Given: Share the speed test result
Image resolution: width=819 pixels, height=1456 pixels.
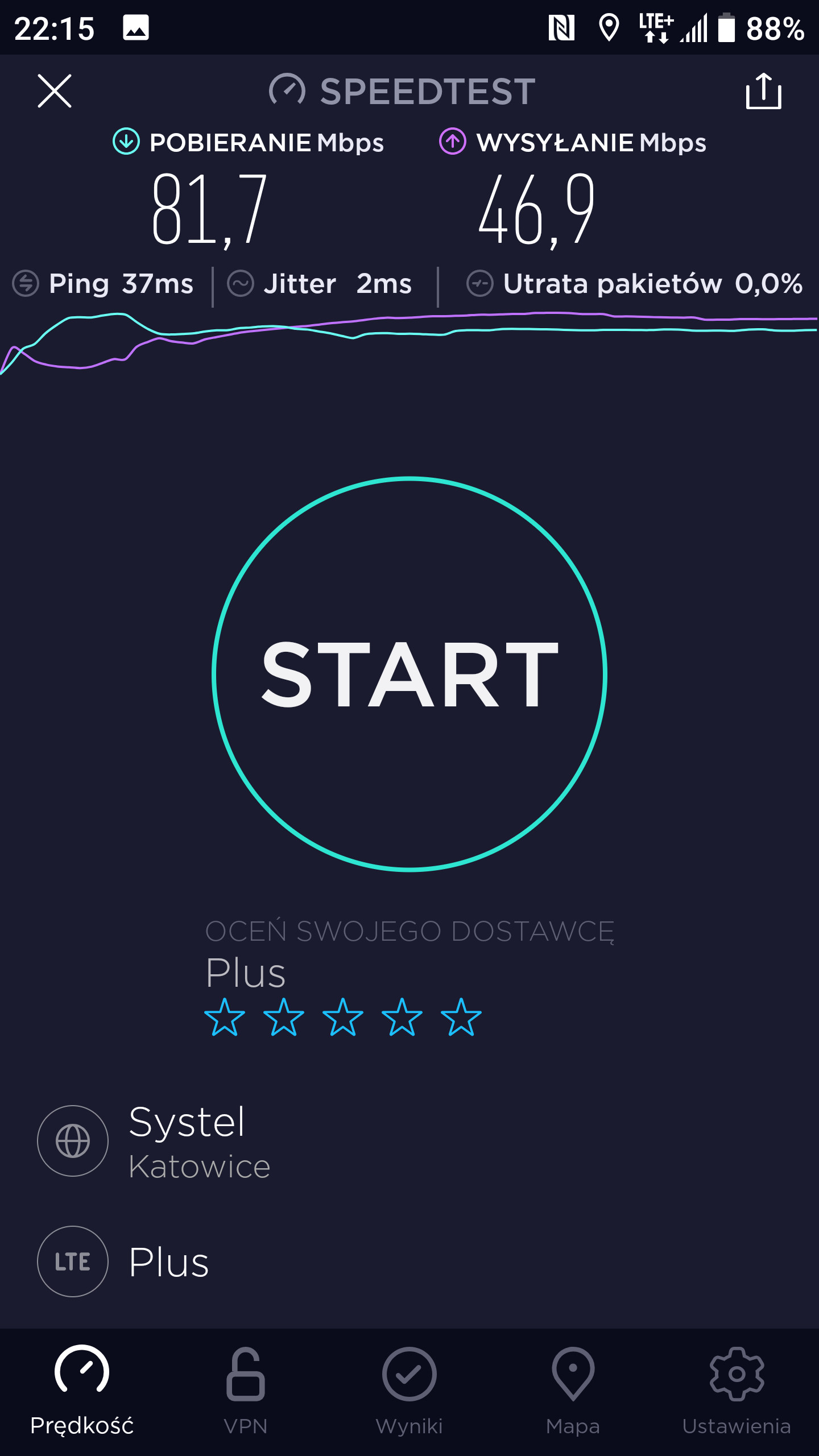Looking at the screenshot, I should (763, 91).
